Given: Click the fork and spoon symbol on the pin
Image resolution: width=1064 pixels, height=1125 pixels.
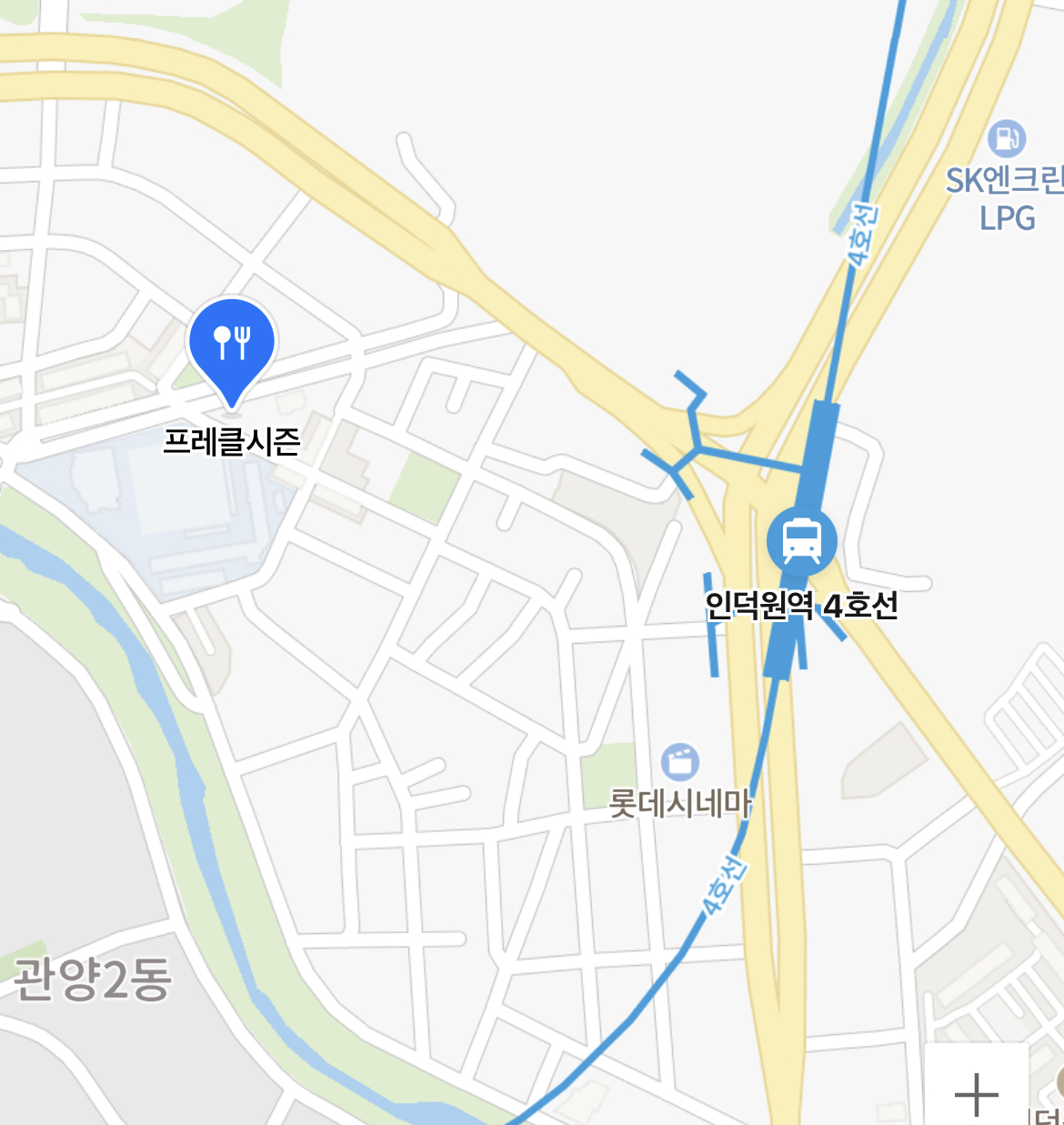Looking at the screenshot, I should (234, 341).
